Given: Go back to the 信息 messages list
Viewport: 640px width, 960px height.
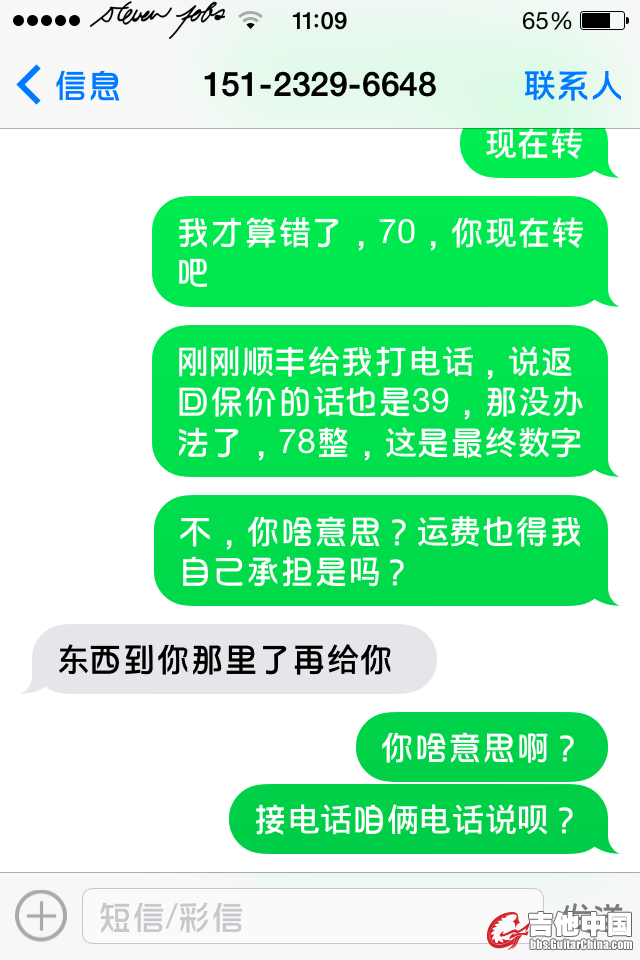Looking at the screenshot, I should click(68, 85).
